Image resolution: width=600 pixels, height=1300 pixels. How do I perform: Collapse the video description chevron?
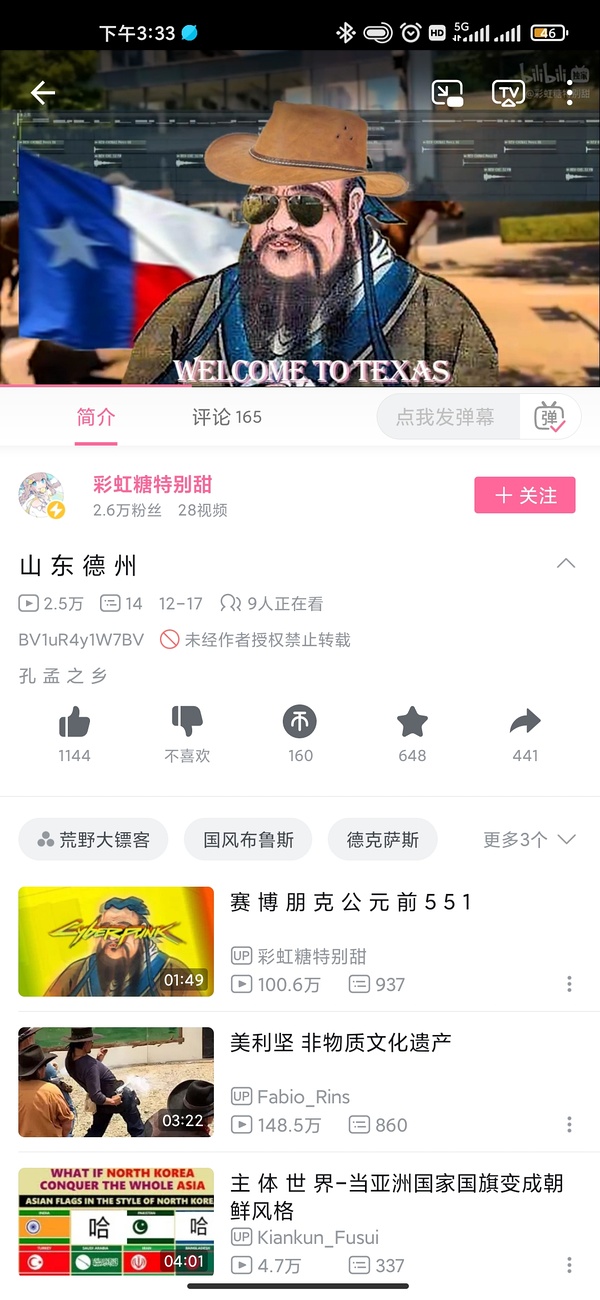point(566,564)
